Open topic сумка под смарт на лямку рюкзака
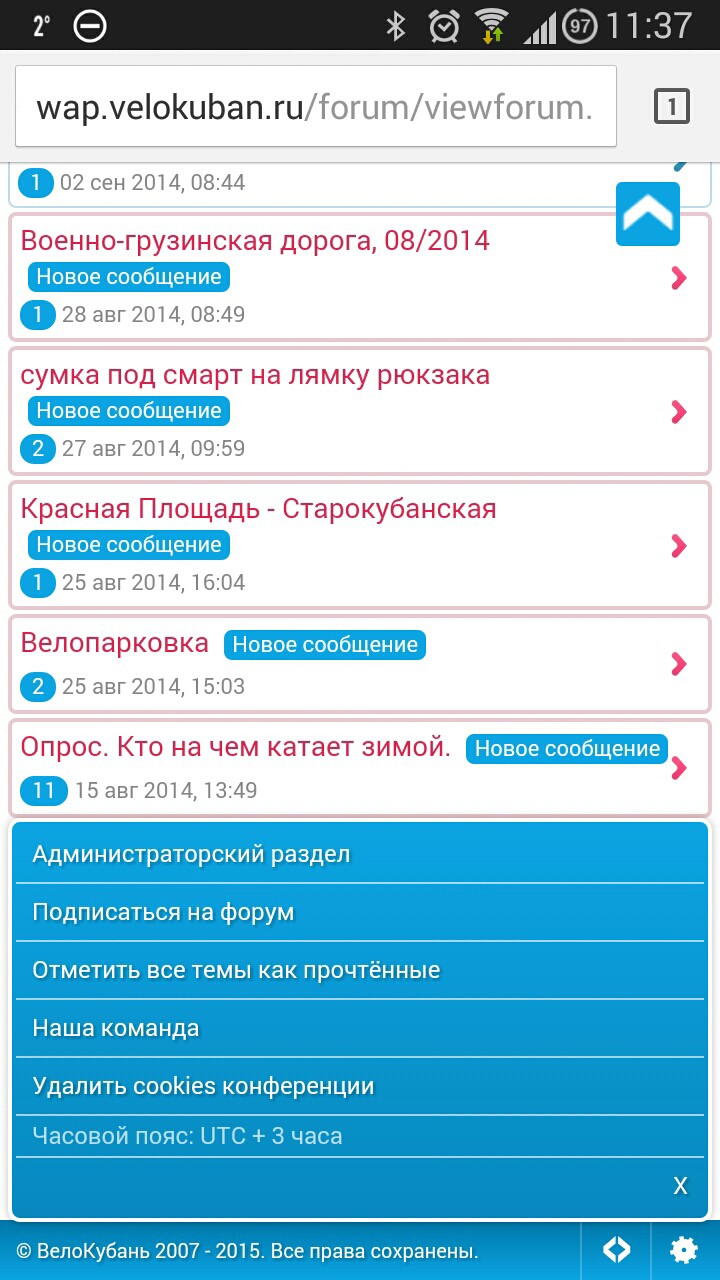 tap(255, 375)
